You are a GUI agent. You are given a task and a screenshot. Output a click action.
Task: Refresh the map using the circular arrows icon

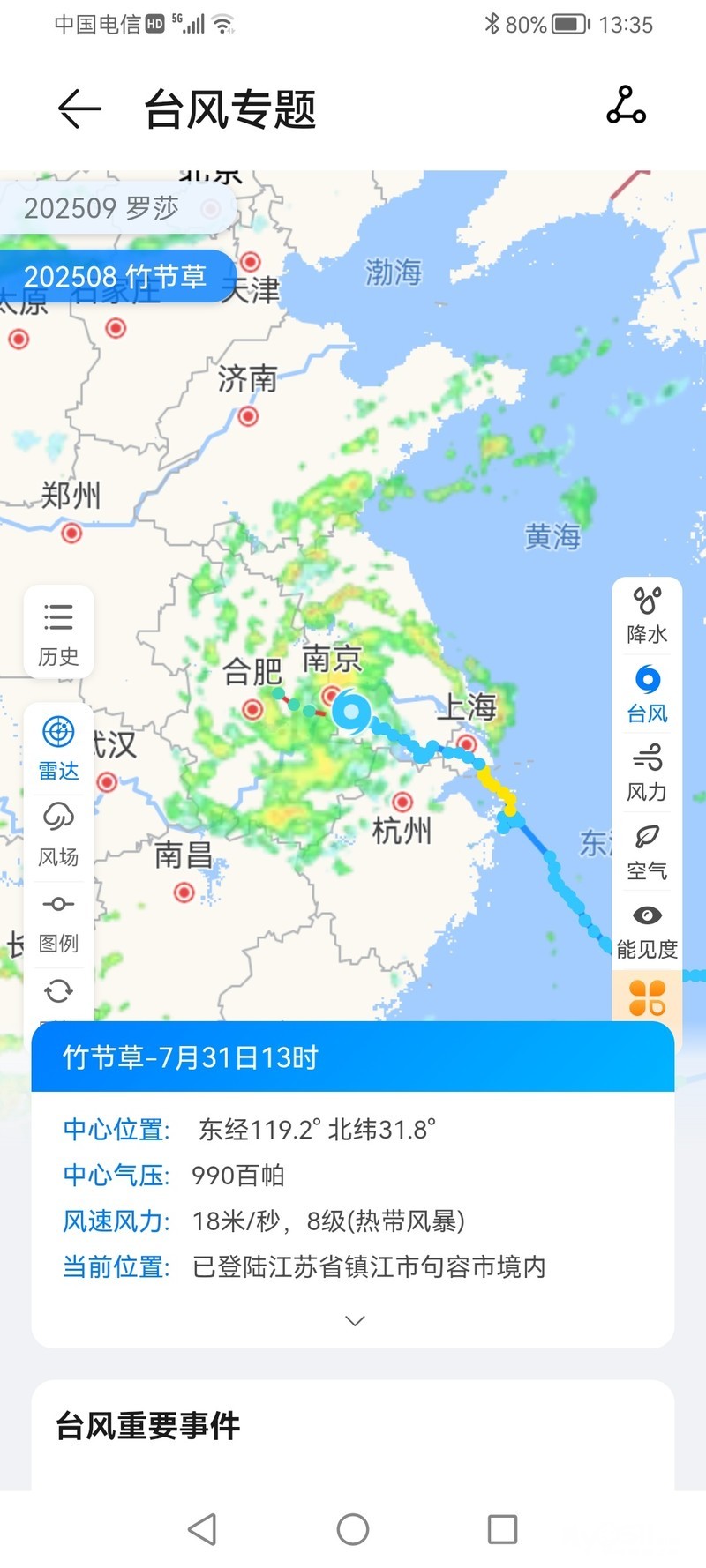pos(58,991)
